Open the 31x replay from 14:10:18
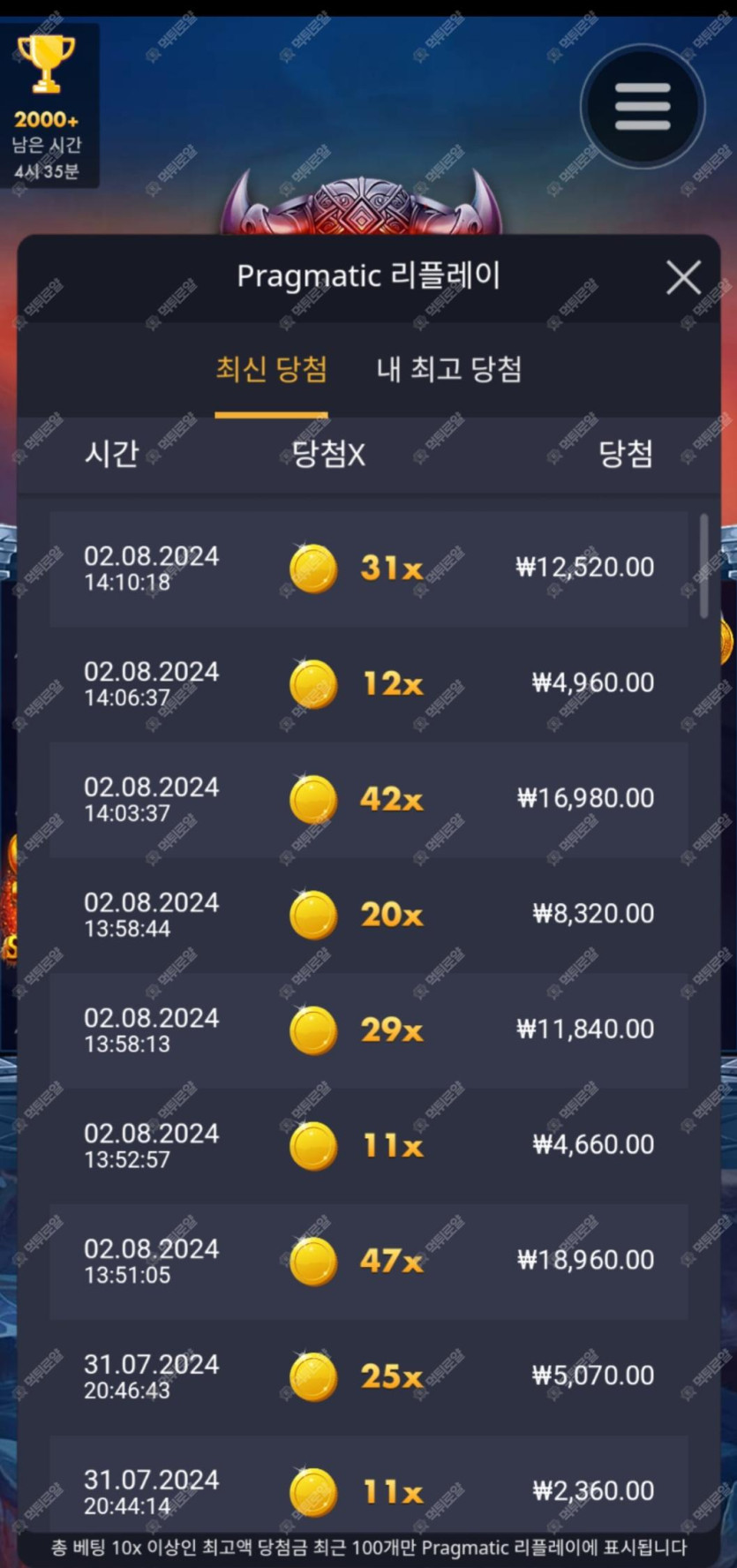This screenshot has height=1568, width=737. tap(368, 569)
